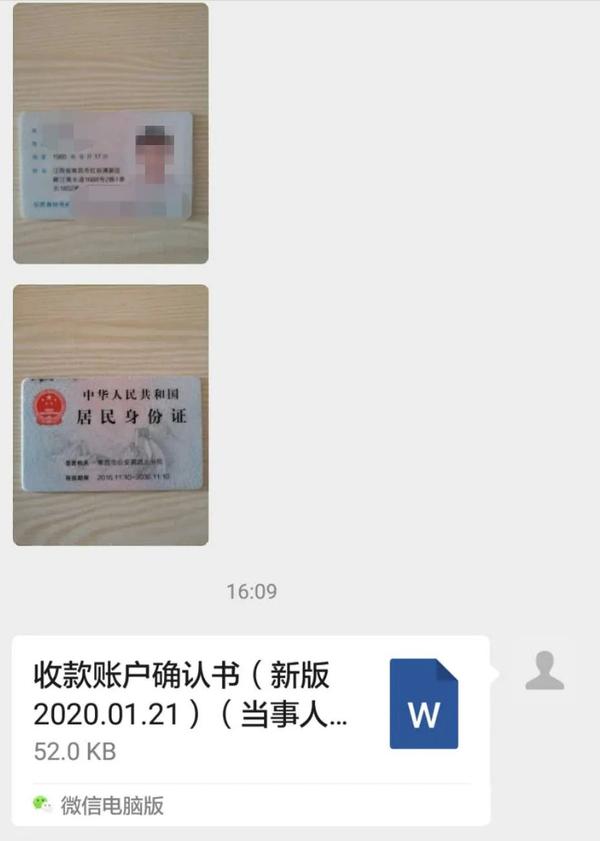The width and height of the screenshot is (600, 841).
Task: Open the ID card front photo message
Action: pyautogui.click(x=110, y=133)
